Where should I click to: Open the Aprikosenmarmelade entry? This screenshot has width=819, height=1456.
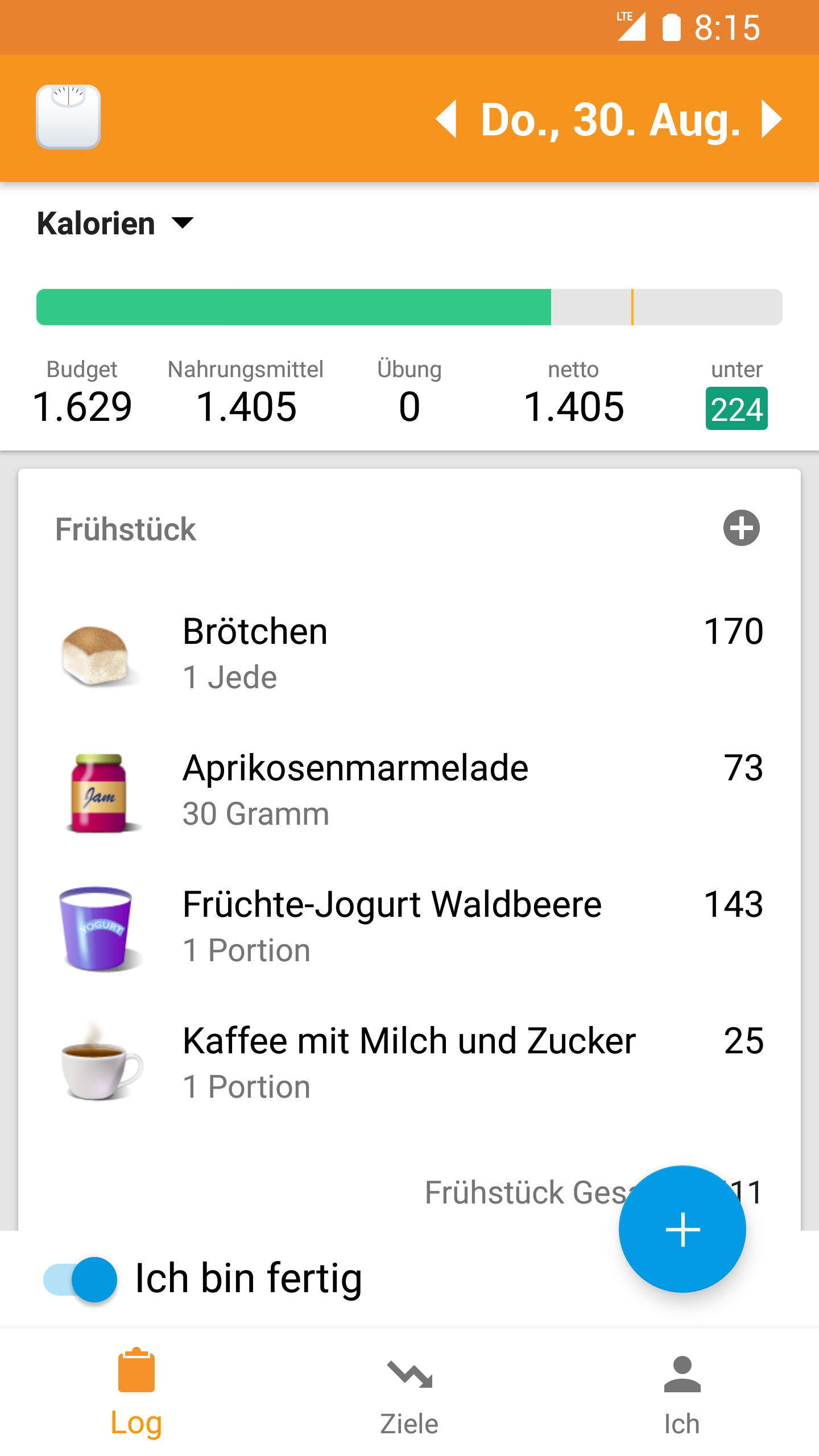coord(409,791)
